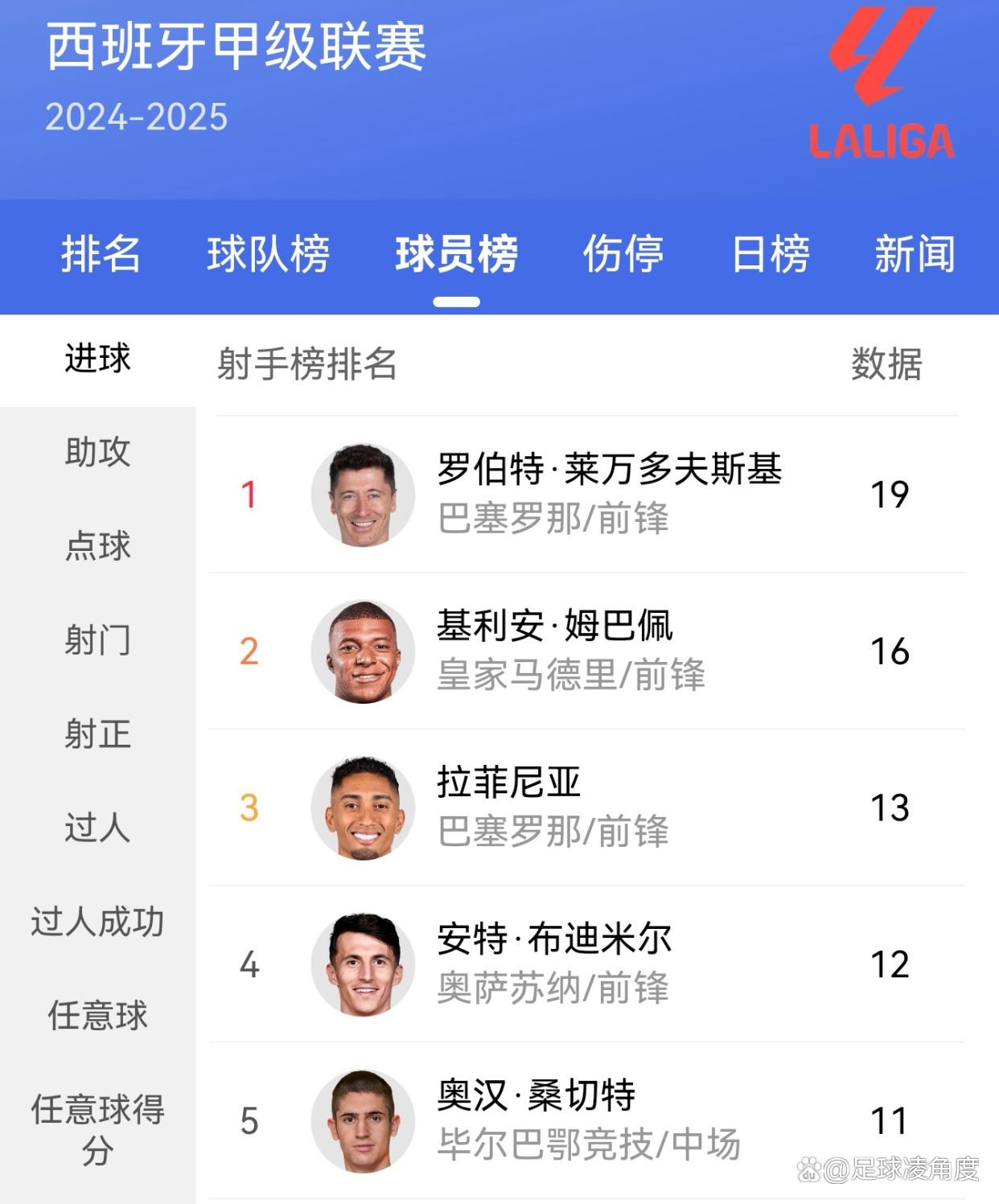Switch to the 球队榜 tab
The image size is (999, 1204).
[269, 254]
